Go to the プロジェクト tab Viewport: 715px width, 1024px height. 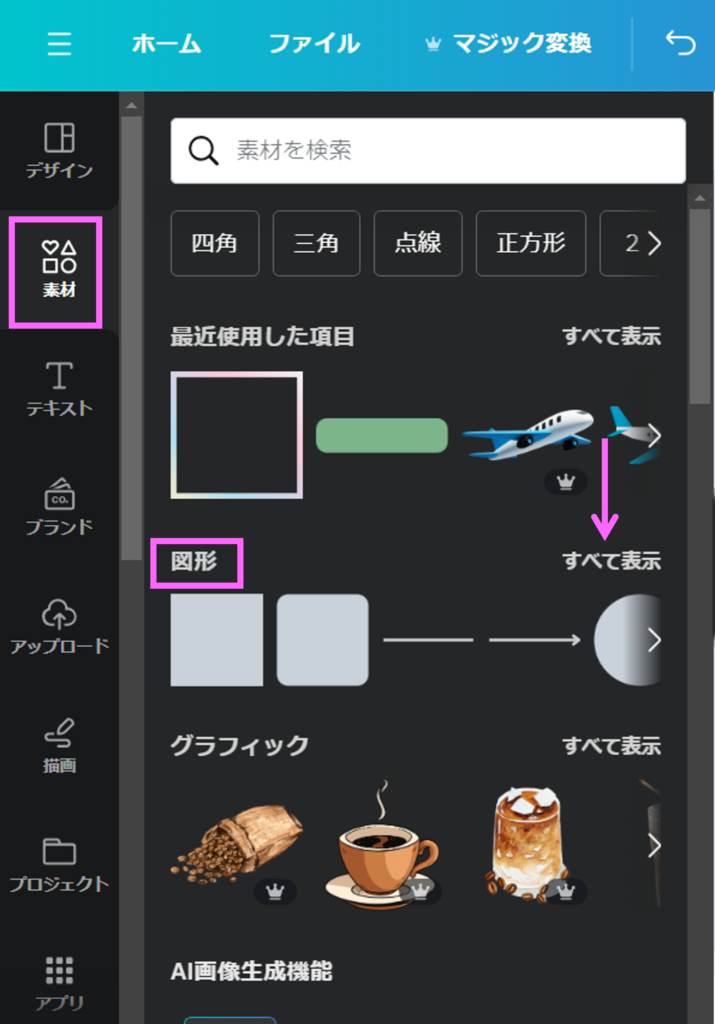59,865
